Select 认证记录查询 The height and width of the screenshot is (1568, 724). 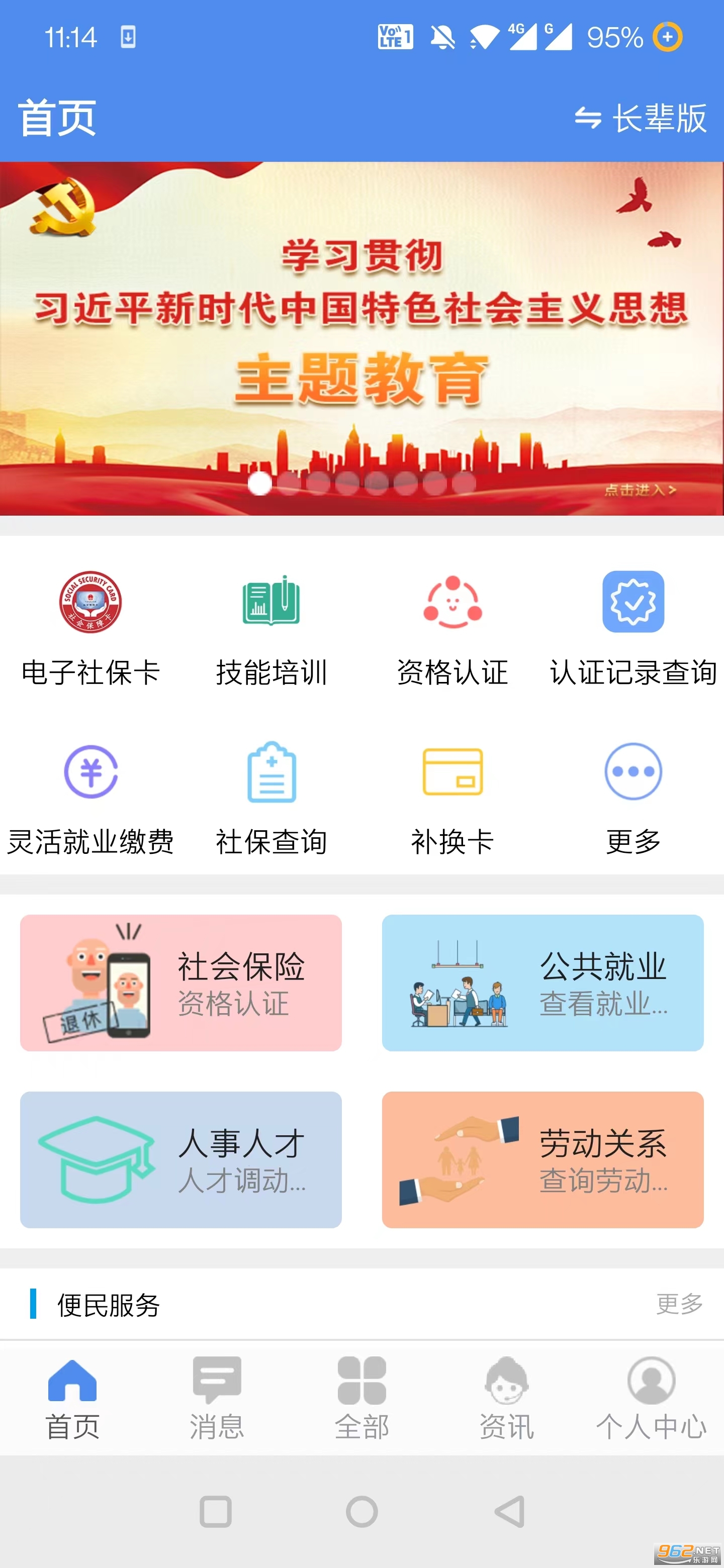[632, 628]
